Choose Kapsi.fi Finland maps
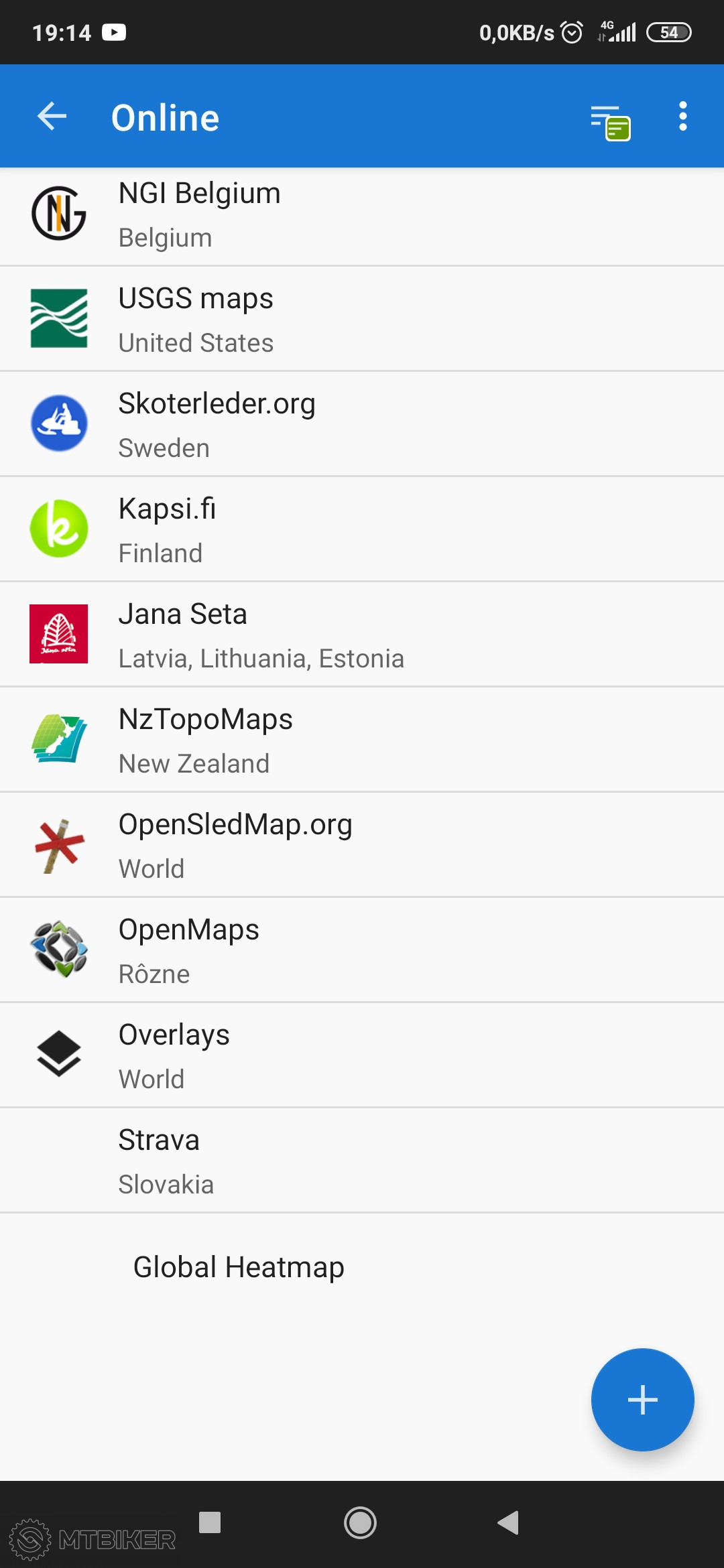 tap(362, 530)
